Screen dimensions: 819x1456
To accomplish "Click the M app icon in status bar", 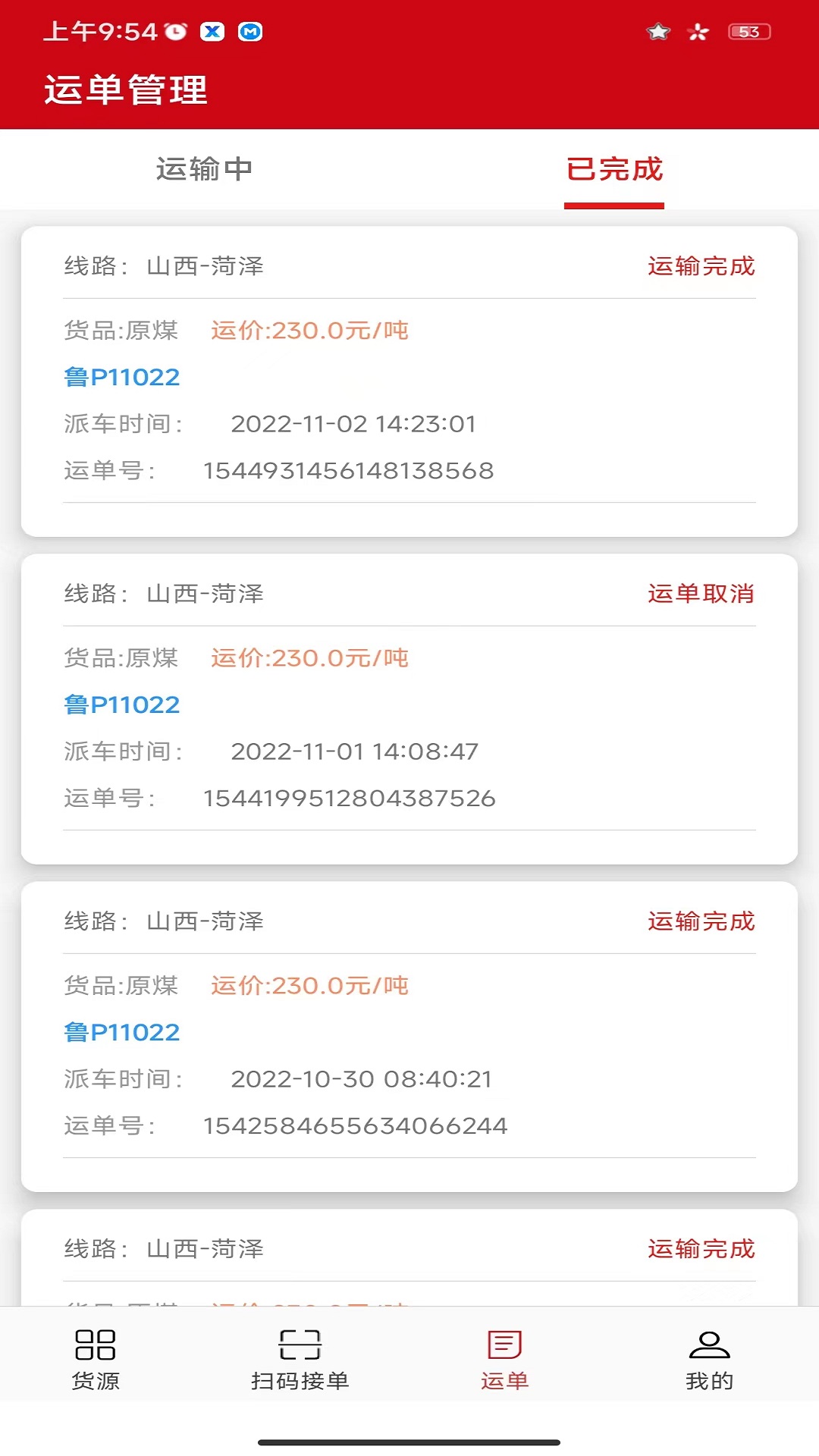I will pyautogui.click(x=250, y=32).
